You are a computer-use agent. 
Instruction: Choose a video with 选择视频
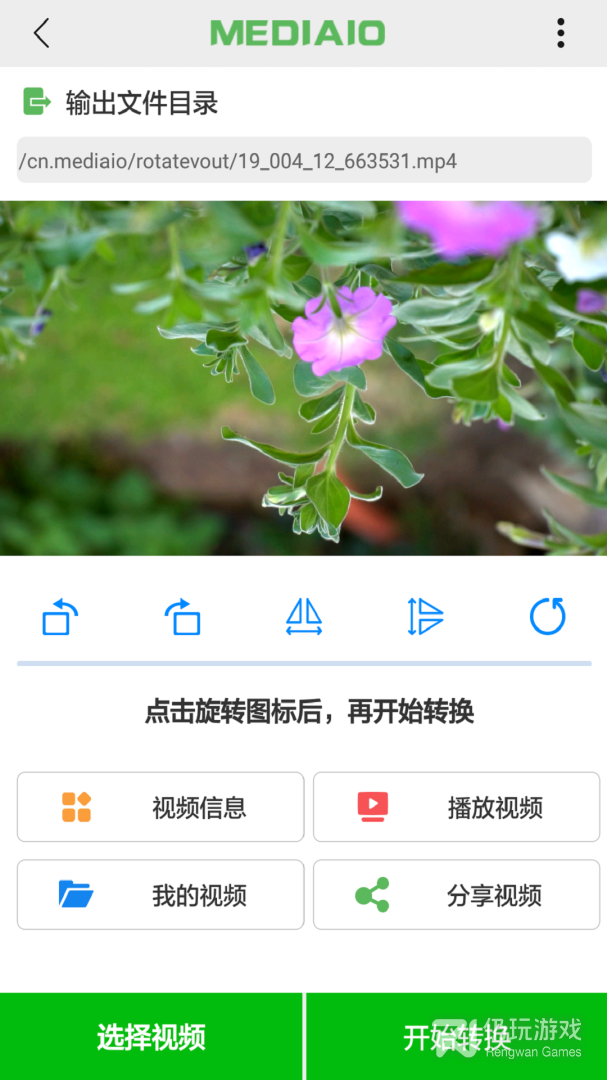tap(151, 1037)
